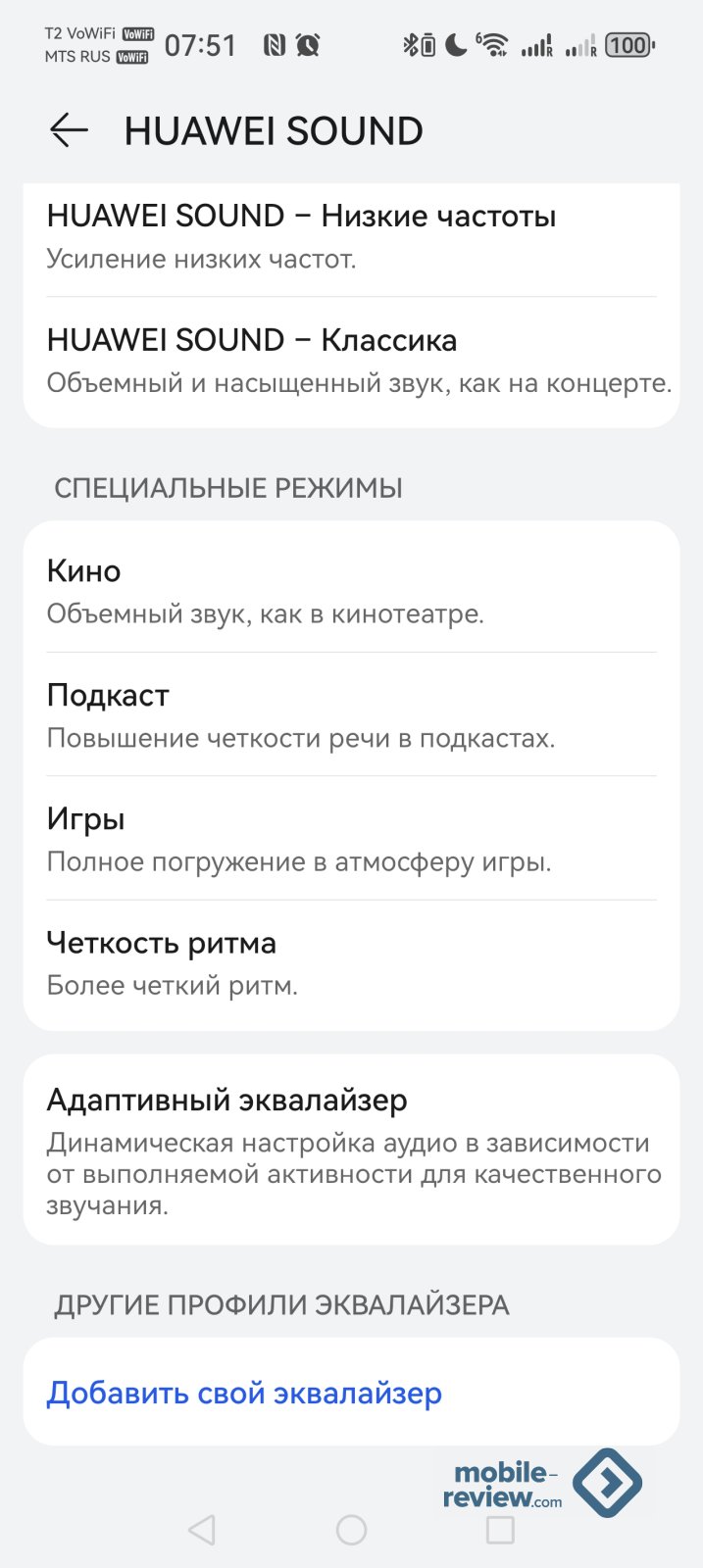
Task: Tap Добавить свой эквалайзер link
Action: [245, 1393]
